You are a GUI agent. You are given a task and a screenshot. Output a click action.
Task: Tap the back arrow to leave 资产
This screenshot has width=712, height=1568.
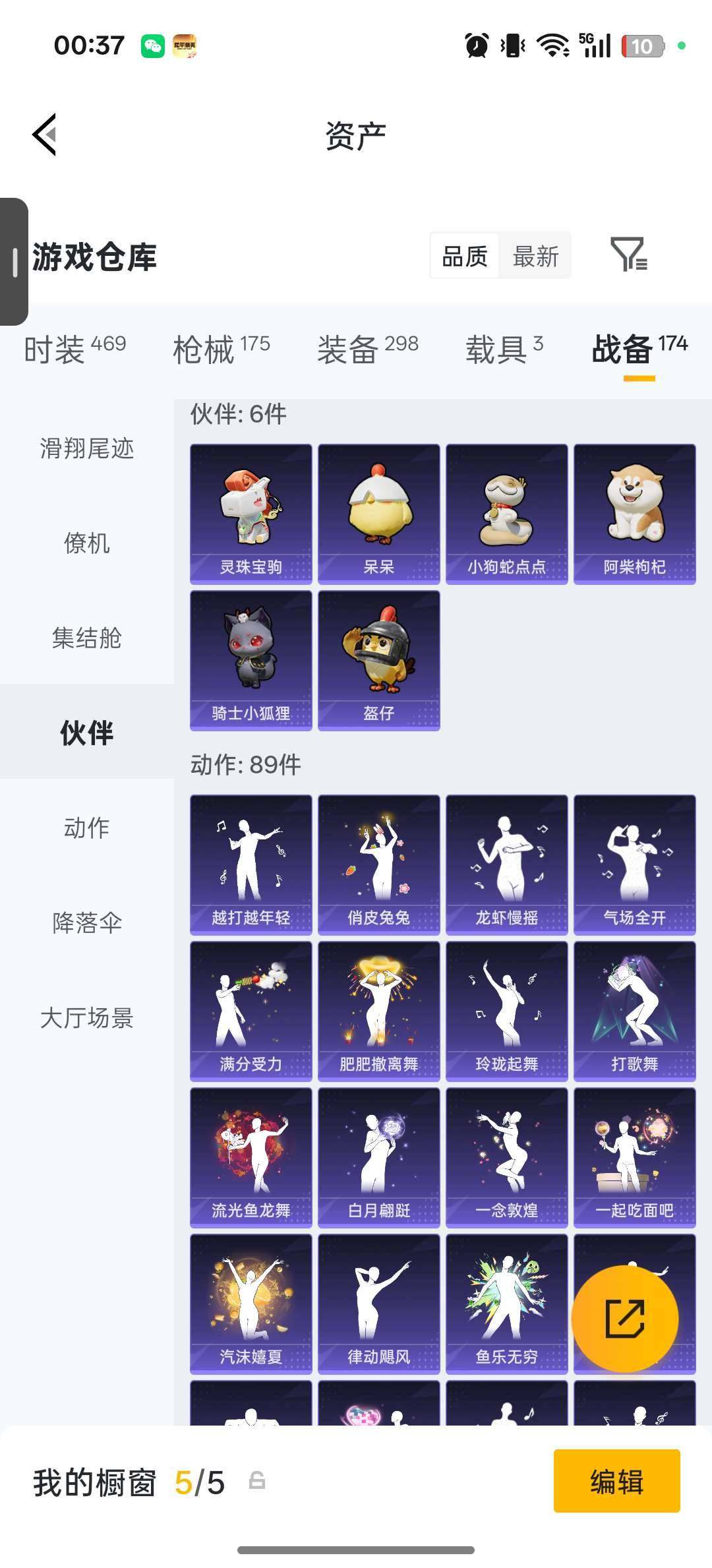coord(44,134)
